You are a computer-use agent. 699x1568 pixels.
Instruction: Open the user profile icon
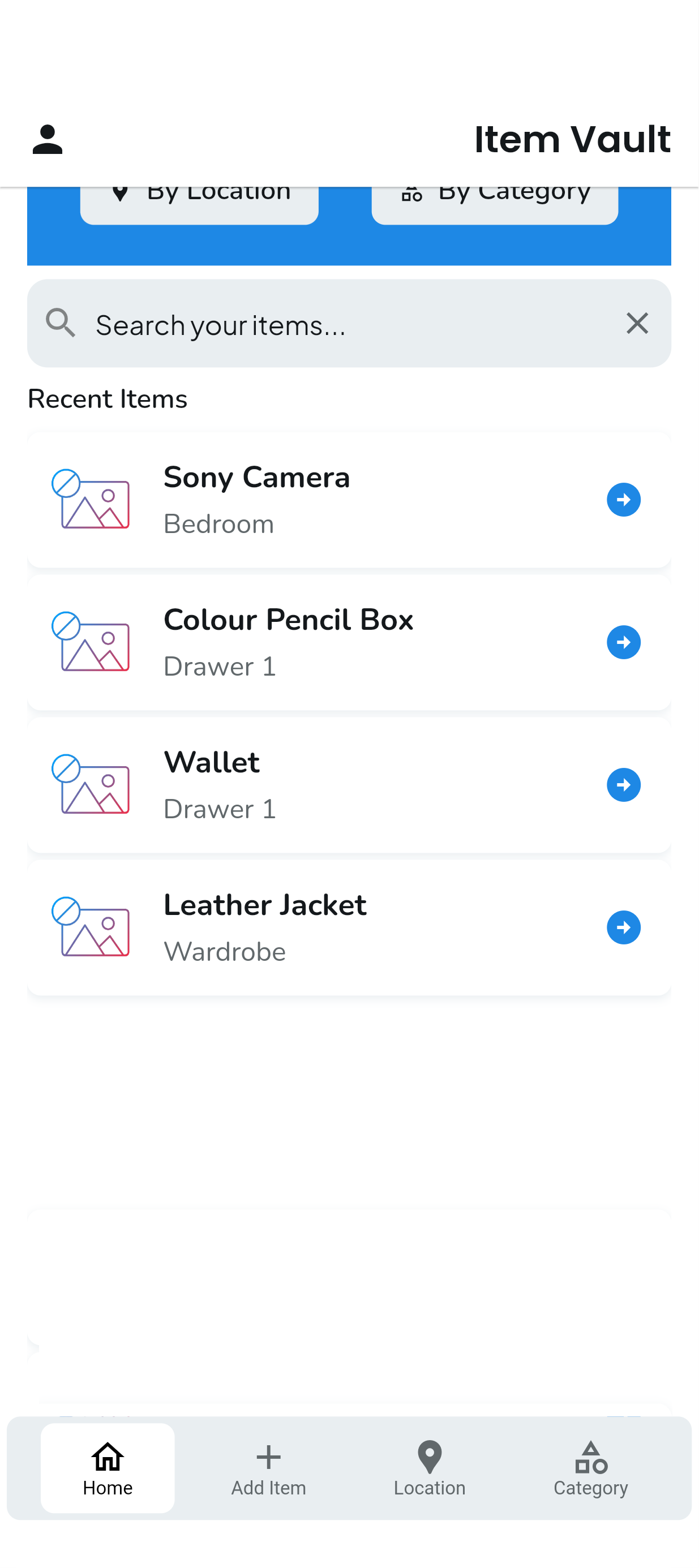48,139
